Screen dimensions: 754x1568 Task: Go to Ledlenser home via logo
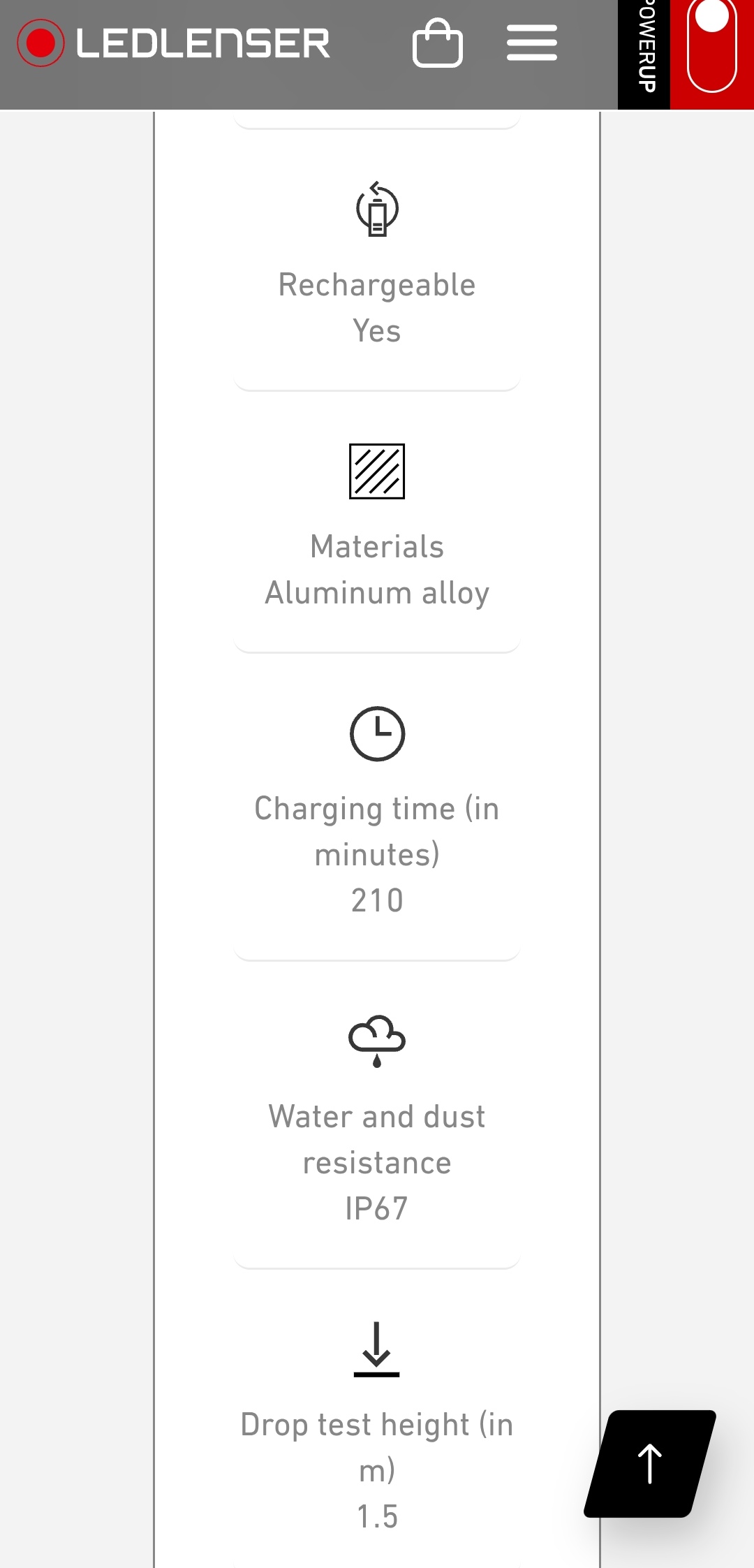pos(173,43)
